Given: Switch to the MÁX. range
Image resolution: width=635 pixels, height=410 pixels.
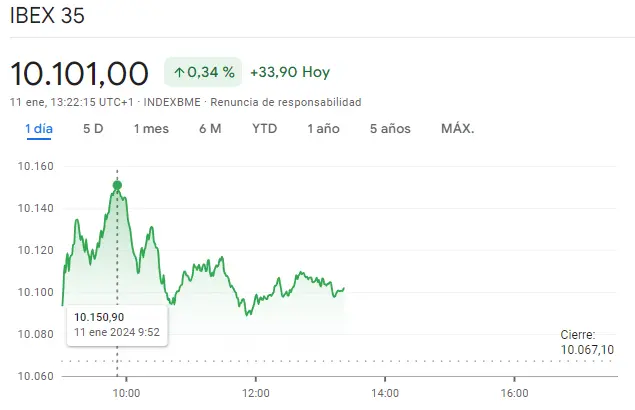Looking at the screenshot, I should point(457,129).
